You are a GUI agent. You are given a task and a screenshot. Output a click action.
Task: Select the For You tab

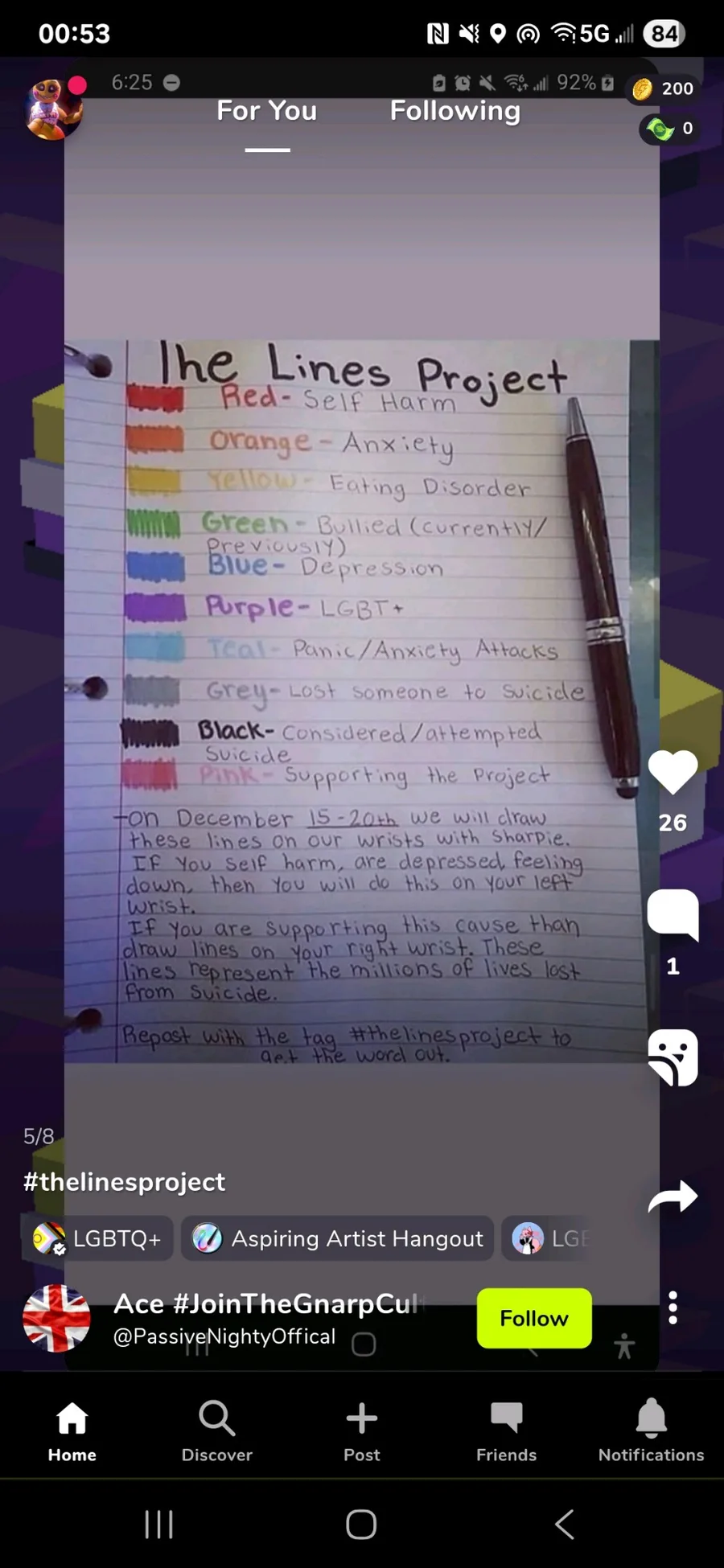tap(267, 111)
